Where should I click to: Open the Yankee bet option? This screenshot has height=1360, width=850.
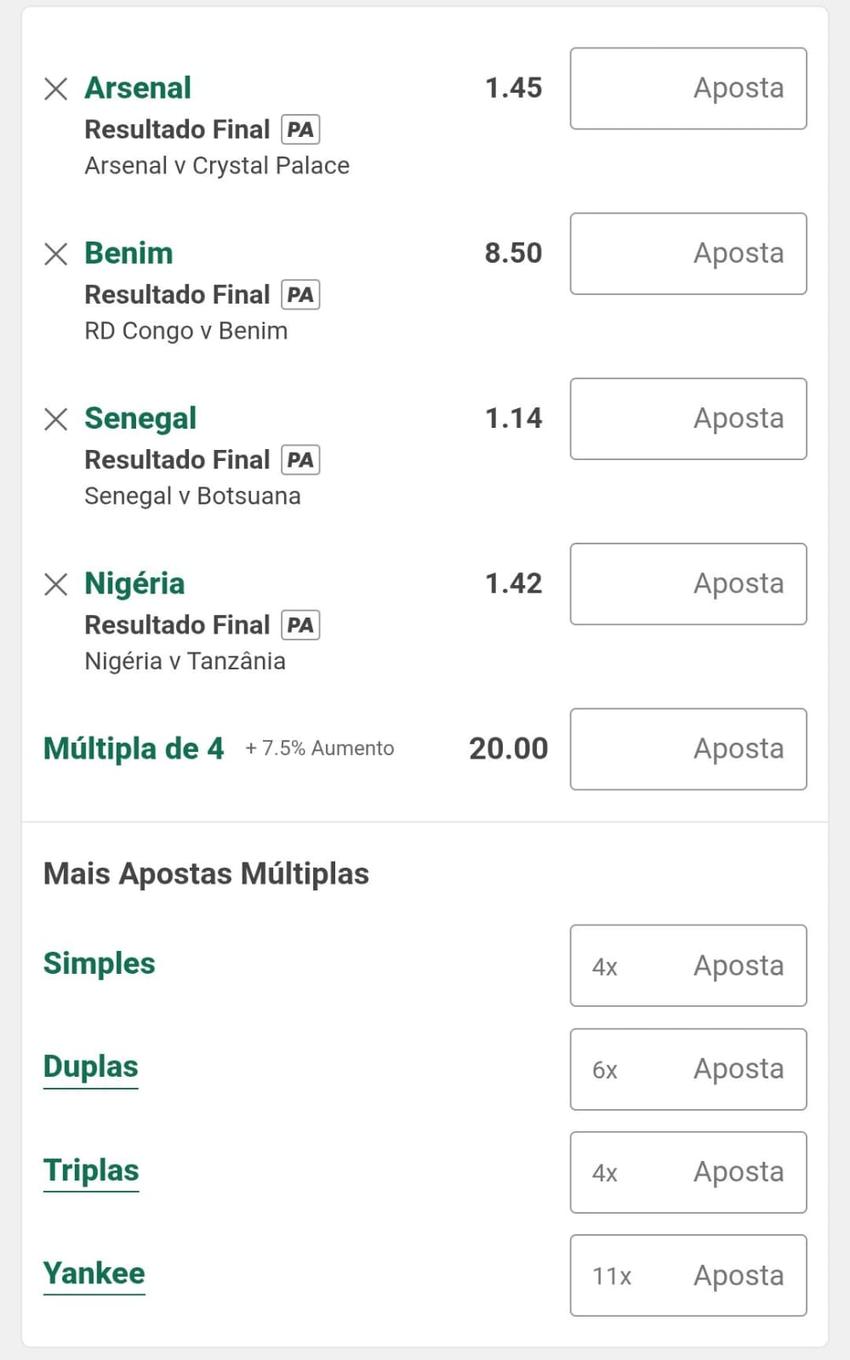tap(93, 1274)
